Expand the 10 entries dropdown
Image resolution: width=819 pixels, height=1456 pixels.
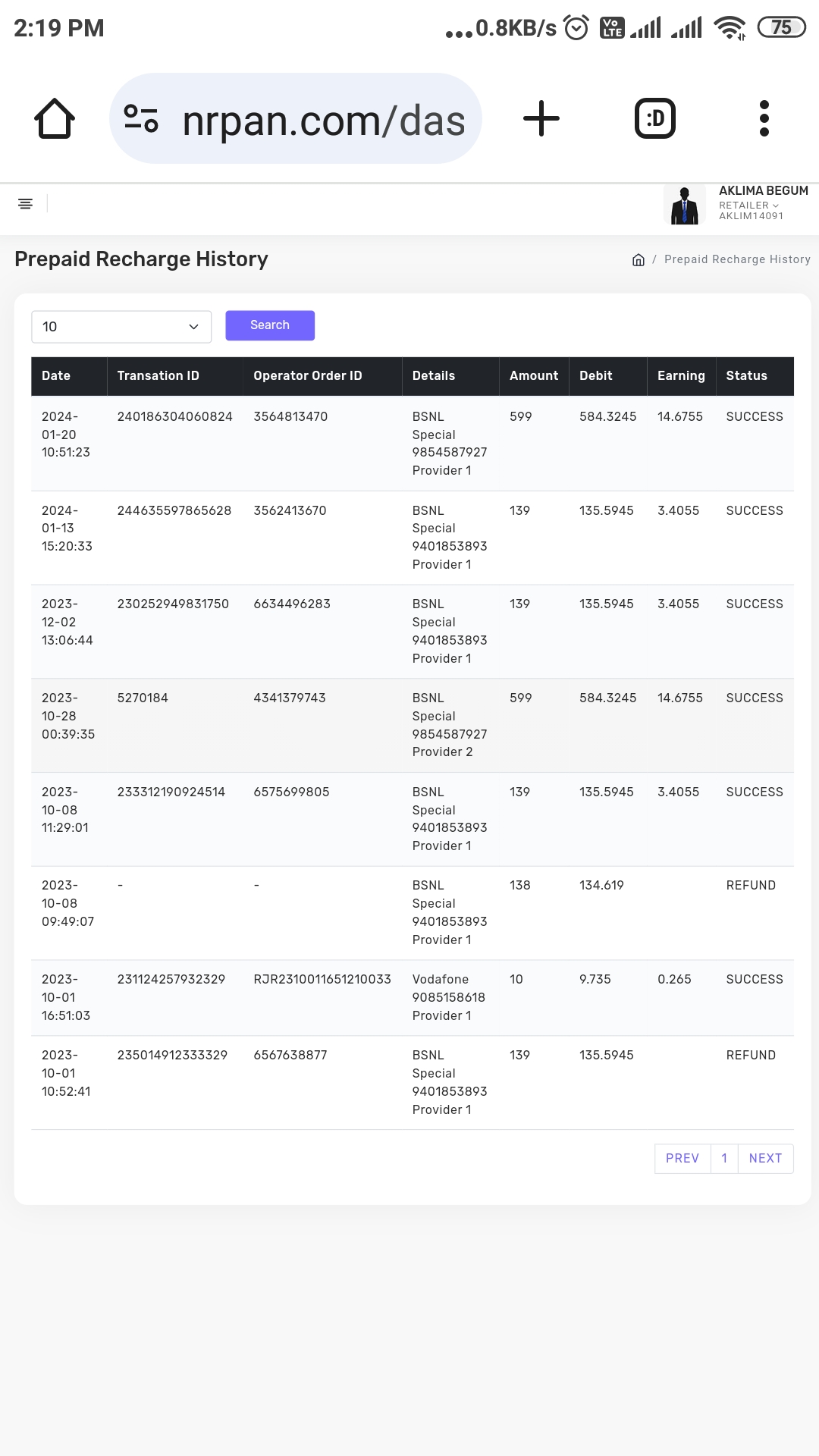pyautogui.click(x=121, y=327)
